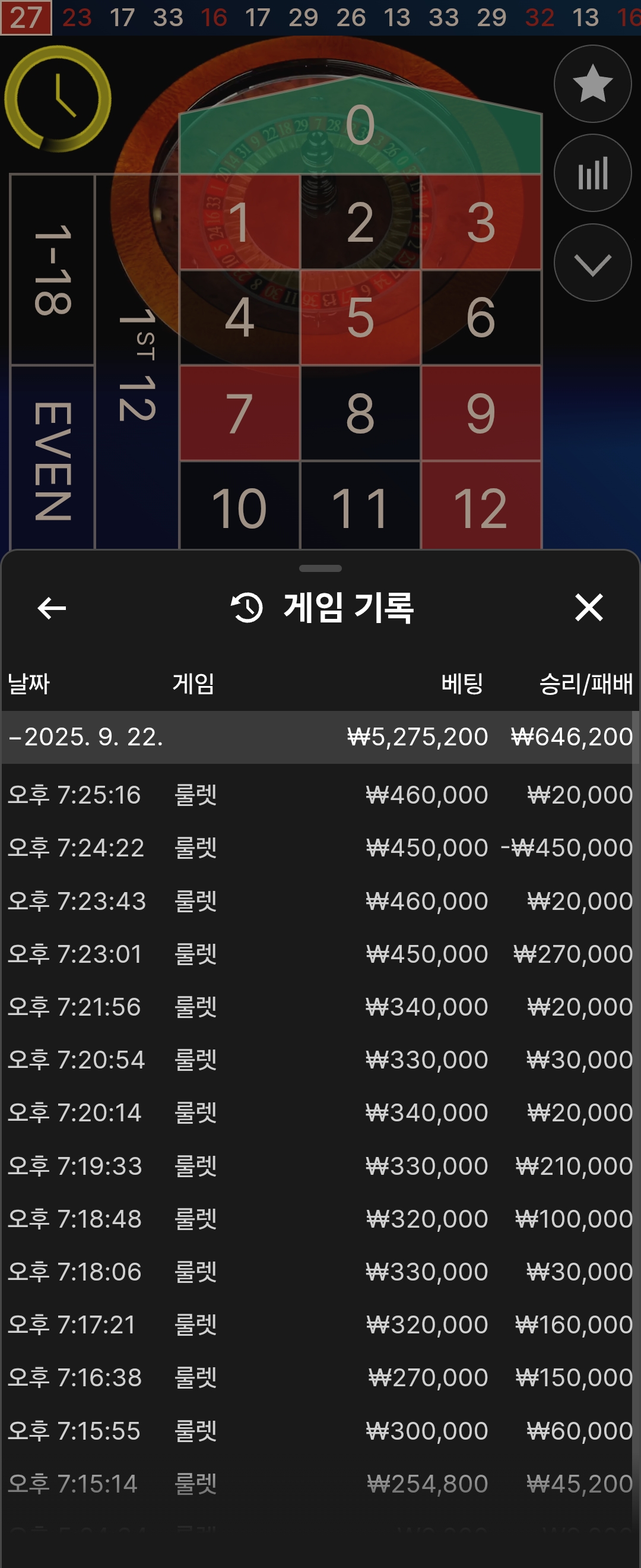Place a bet on number 0
The width and height of the screenshot is (641, 1568).
coord(360,126)
